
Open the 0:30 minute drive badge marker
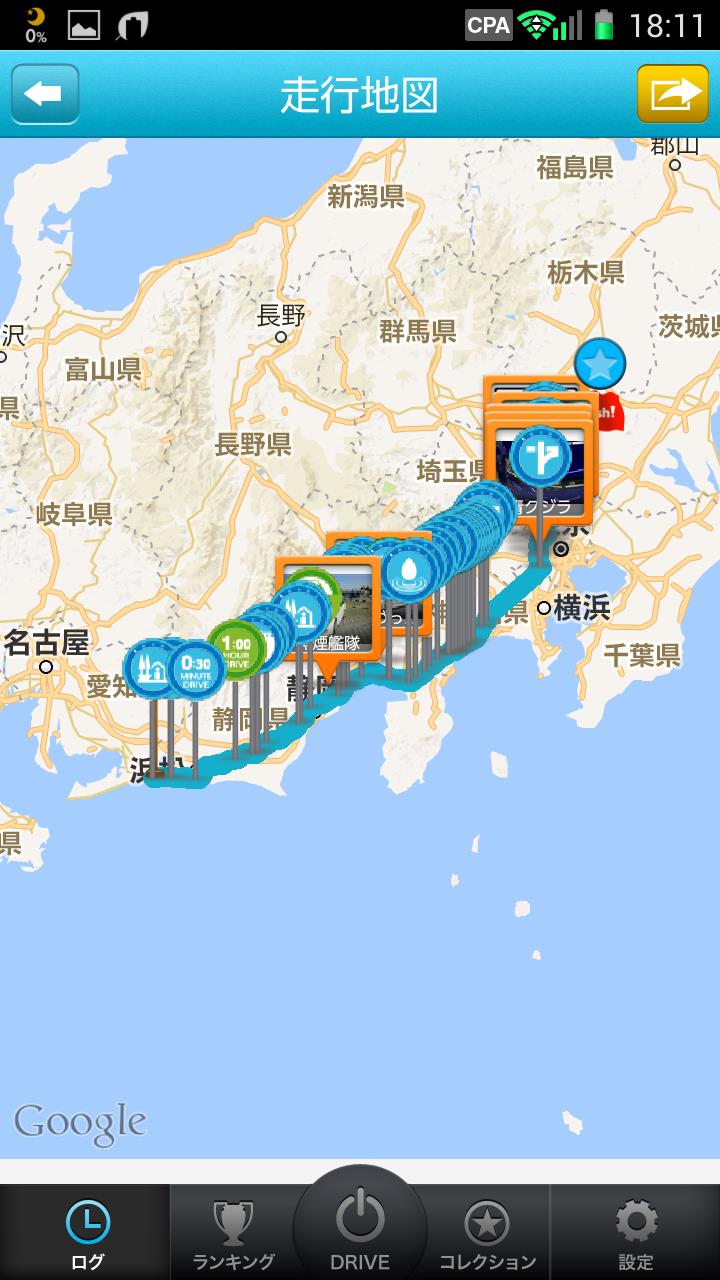click(197, 669)
